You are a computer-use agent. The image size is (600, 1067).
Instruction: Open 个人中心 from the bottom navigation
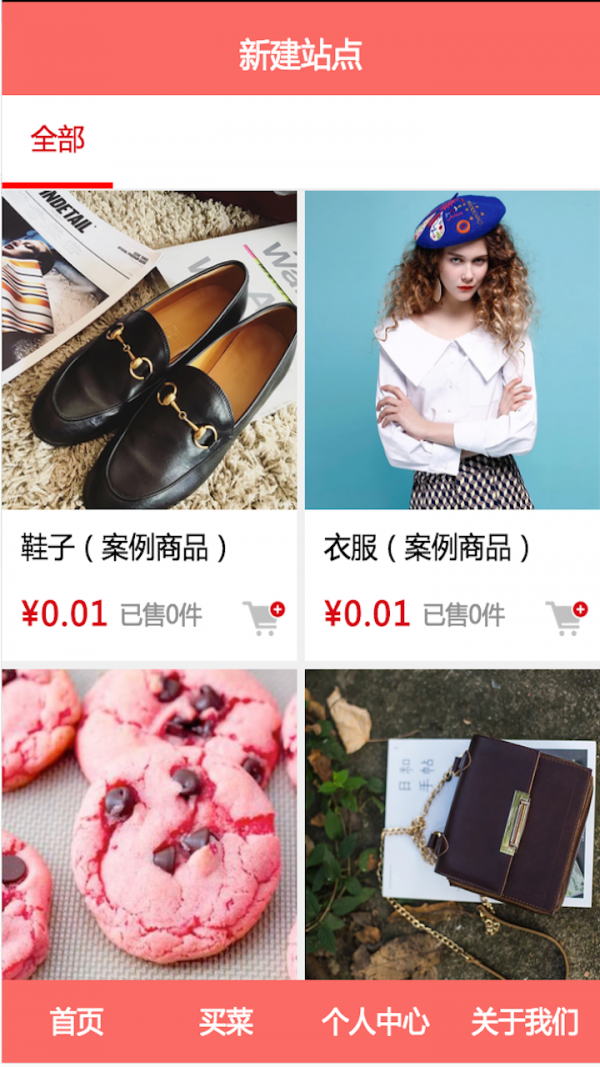[375, 1022]
